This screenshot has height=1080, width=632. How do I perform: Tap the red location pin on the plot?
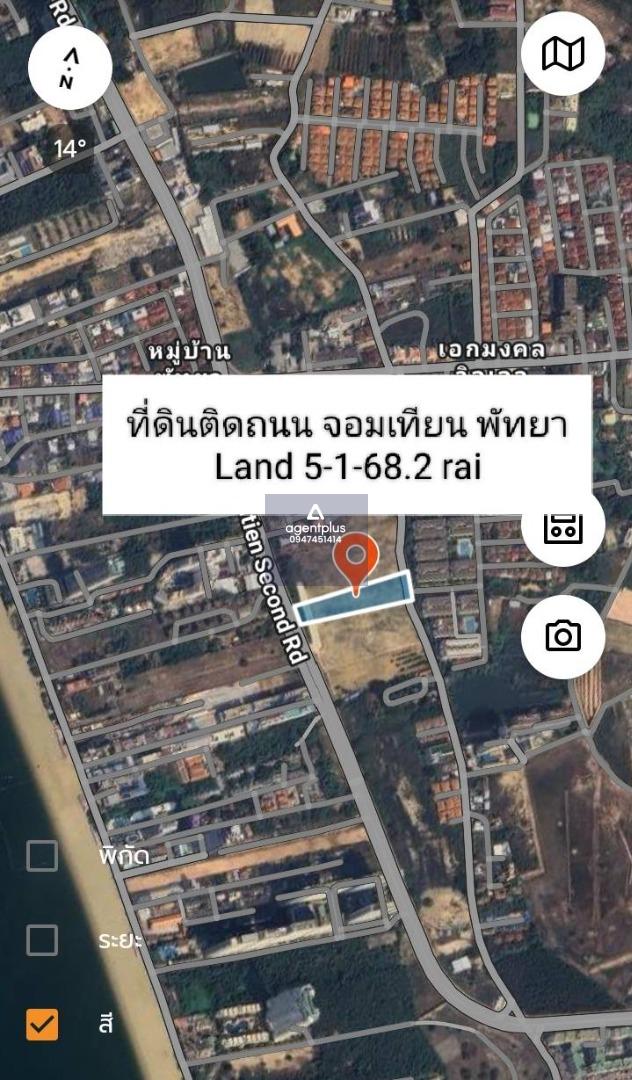tap(355, 560)
